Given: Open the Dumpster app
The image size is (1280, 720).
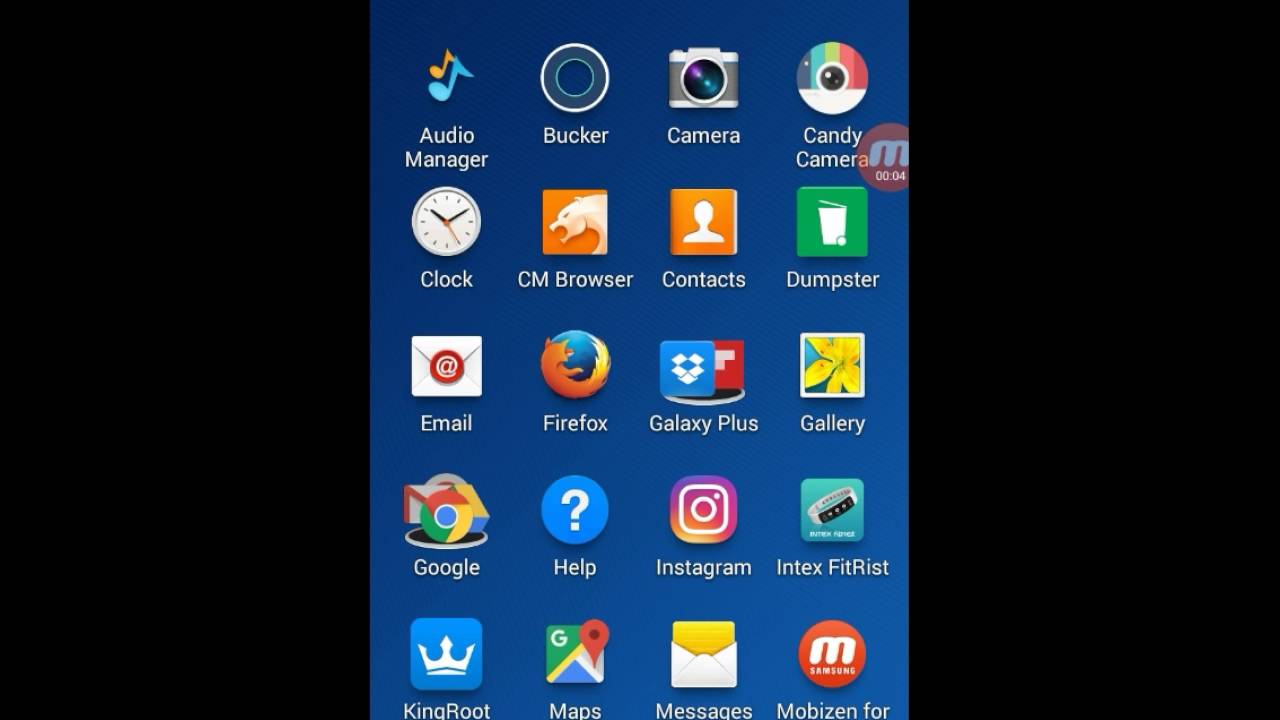Looking at the screenshot, I should 832,222.
